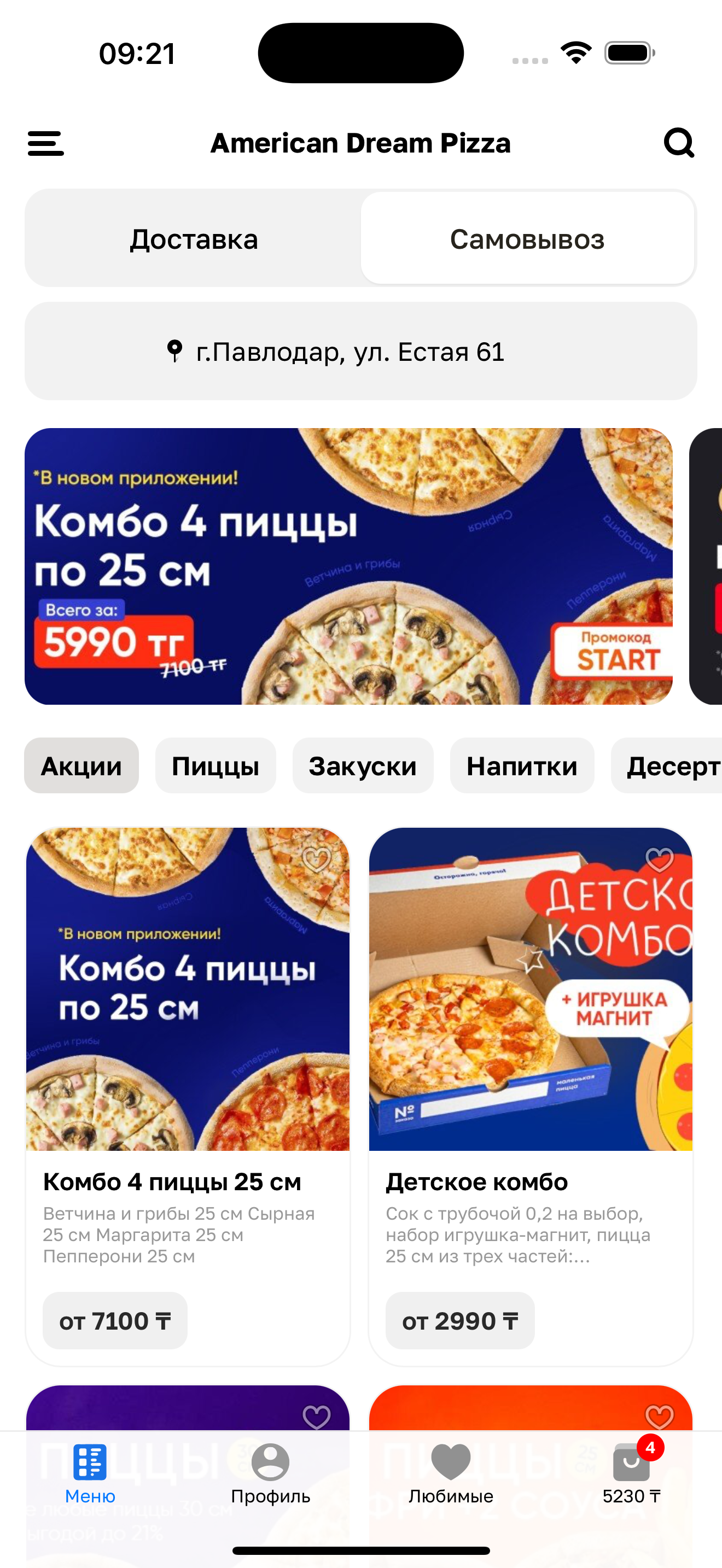Tap the Десерты category chip
722x1568 pixels.
click(x=669, y=766)
